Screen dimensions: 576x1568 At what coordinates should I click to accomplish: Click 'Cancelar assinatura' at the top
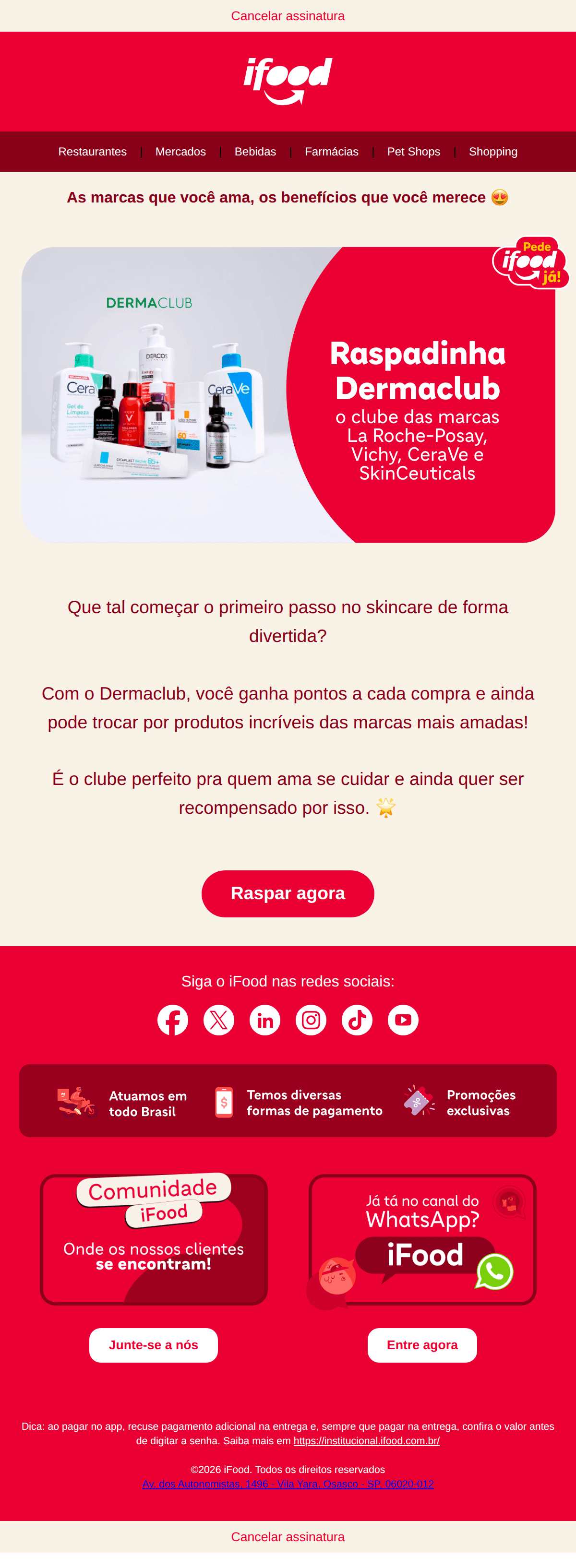pos(288,16)
